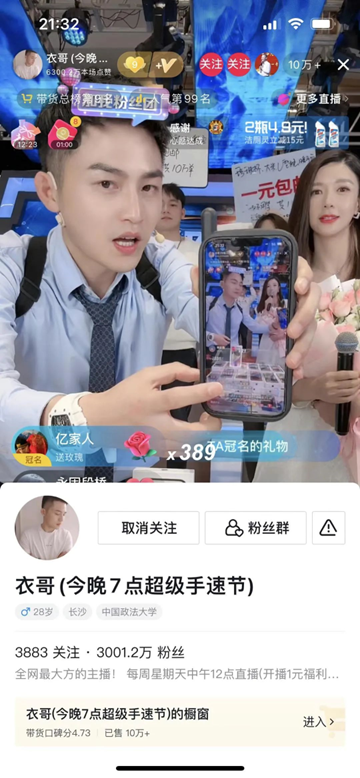Tap the top viewer's avatar beside 10万+
Screen dimensions: 360x778
pyautogui.click(x=267, y=65)
